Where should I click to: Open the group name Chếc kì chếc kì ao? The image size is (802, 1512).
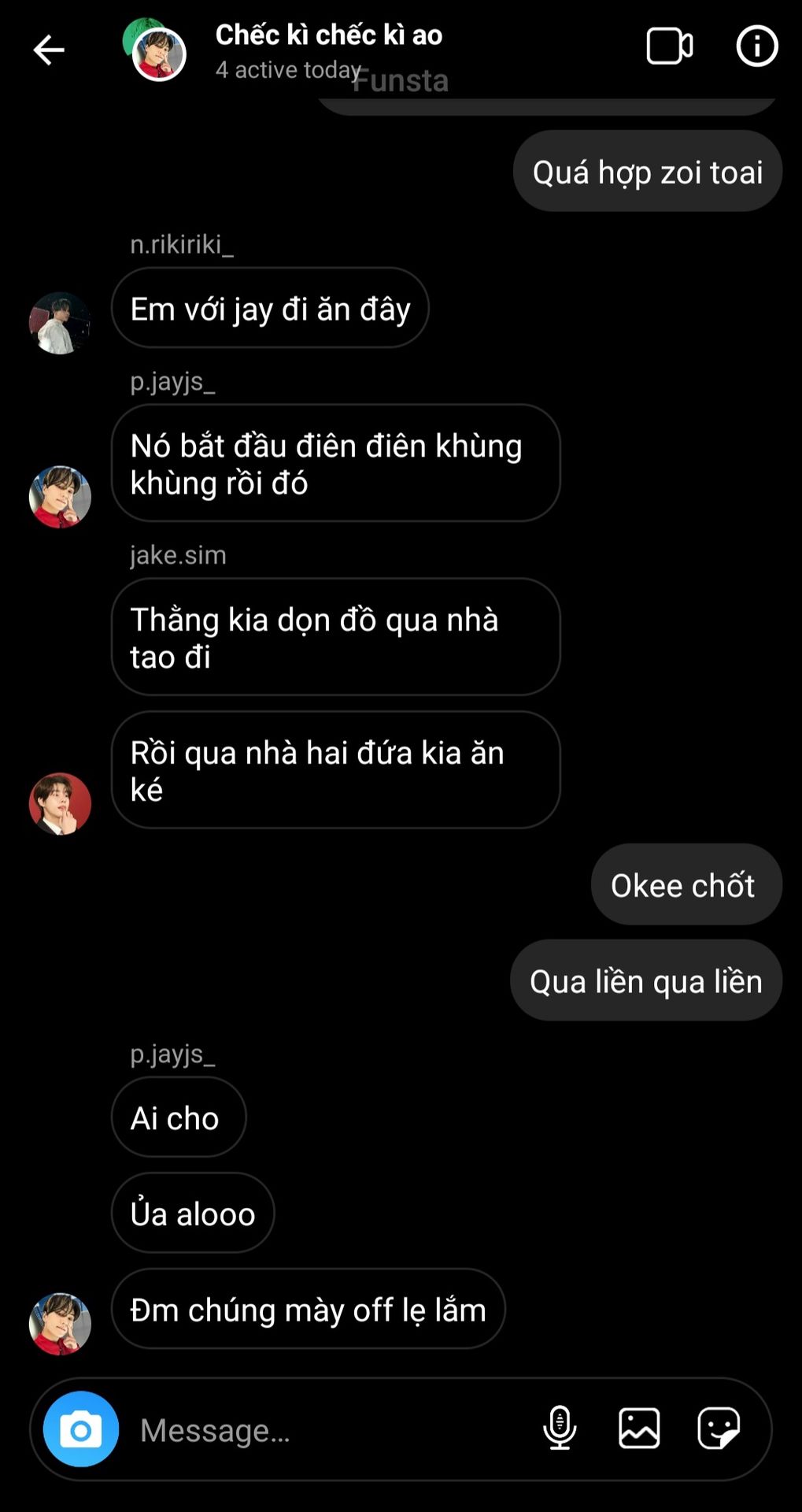tap(329, 35)
